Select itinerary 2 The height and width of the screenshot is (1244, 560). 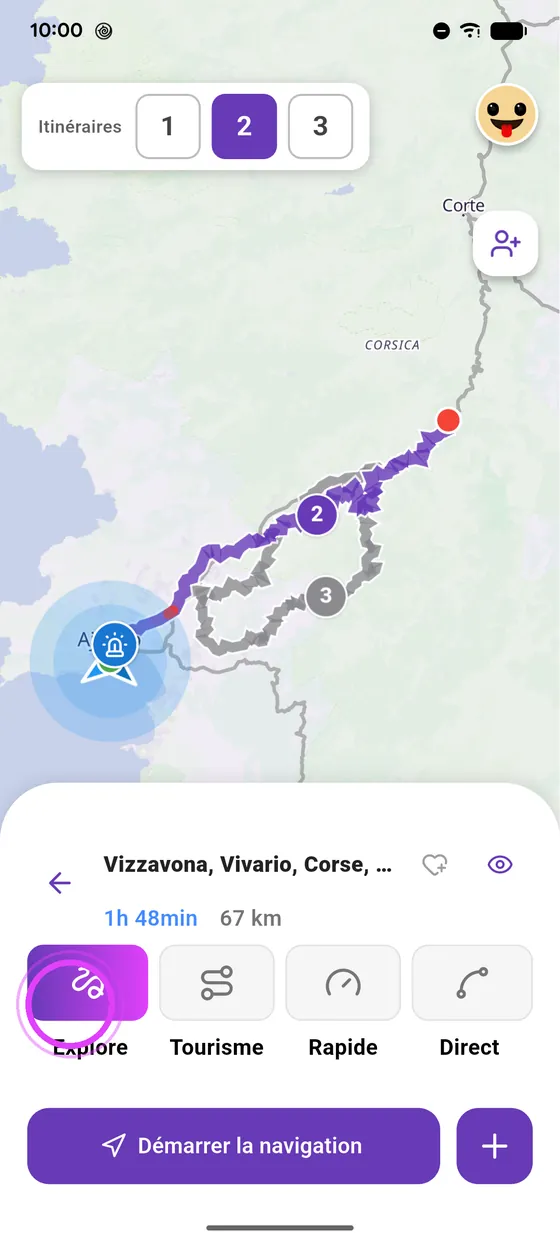(244, 127)
